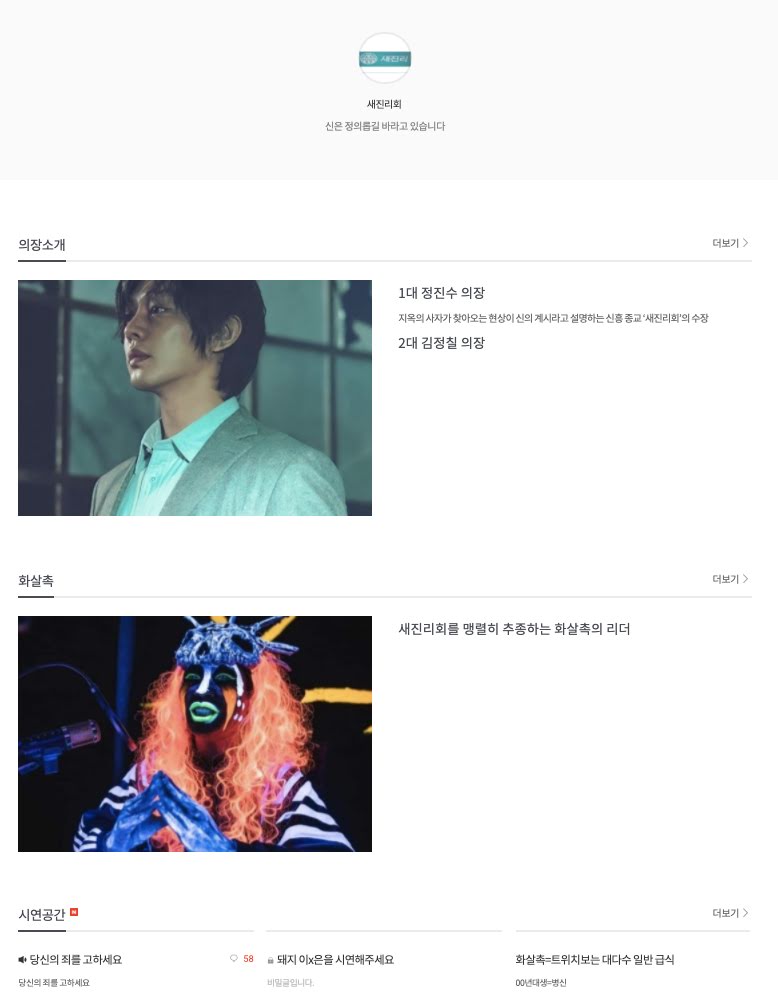Open the locked 돼지 이x은을 시연해주세요 post
The height and width of the screenshot is (1008, 778).
tap(335, 959)
